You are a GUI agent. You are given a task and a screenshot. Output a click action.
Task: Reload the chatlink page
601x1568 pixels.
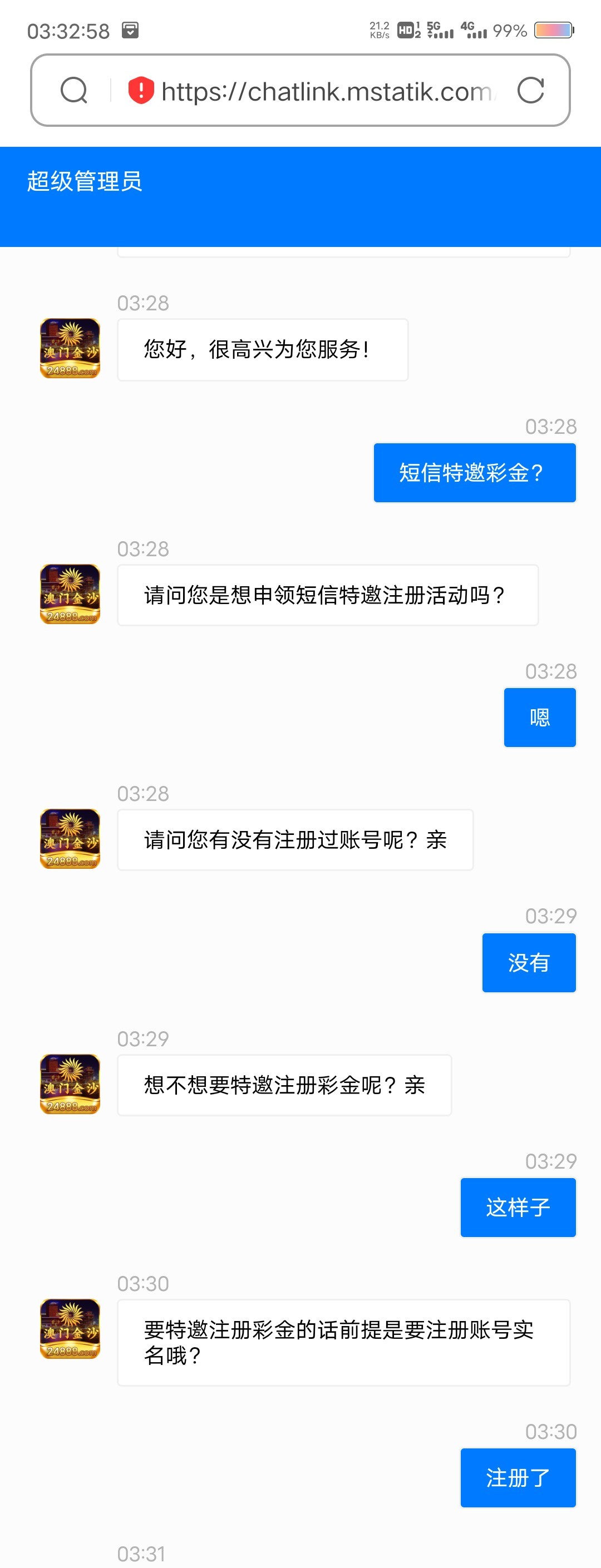point(530,91)
